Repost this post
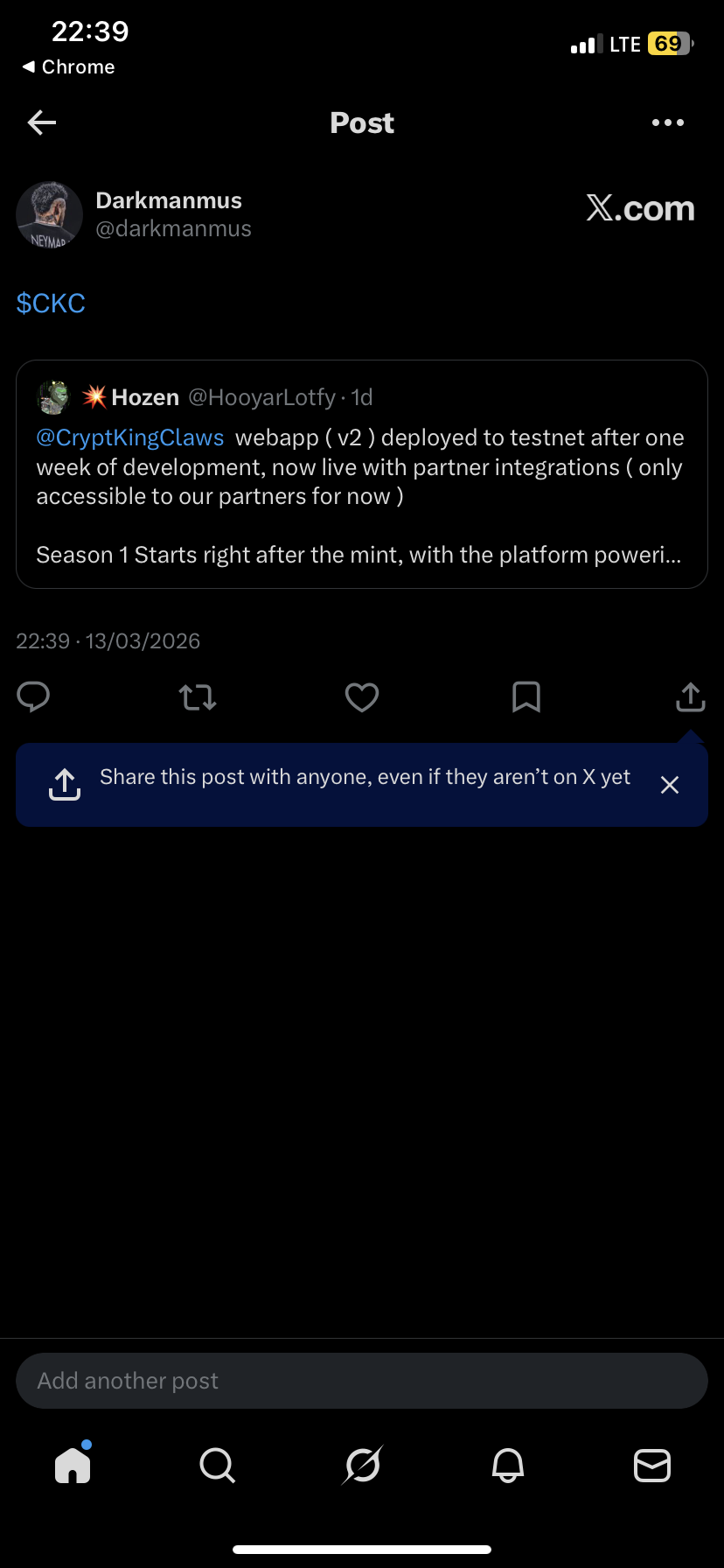This screenshot has width=724, height=1568. [198, 697]
